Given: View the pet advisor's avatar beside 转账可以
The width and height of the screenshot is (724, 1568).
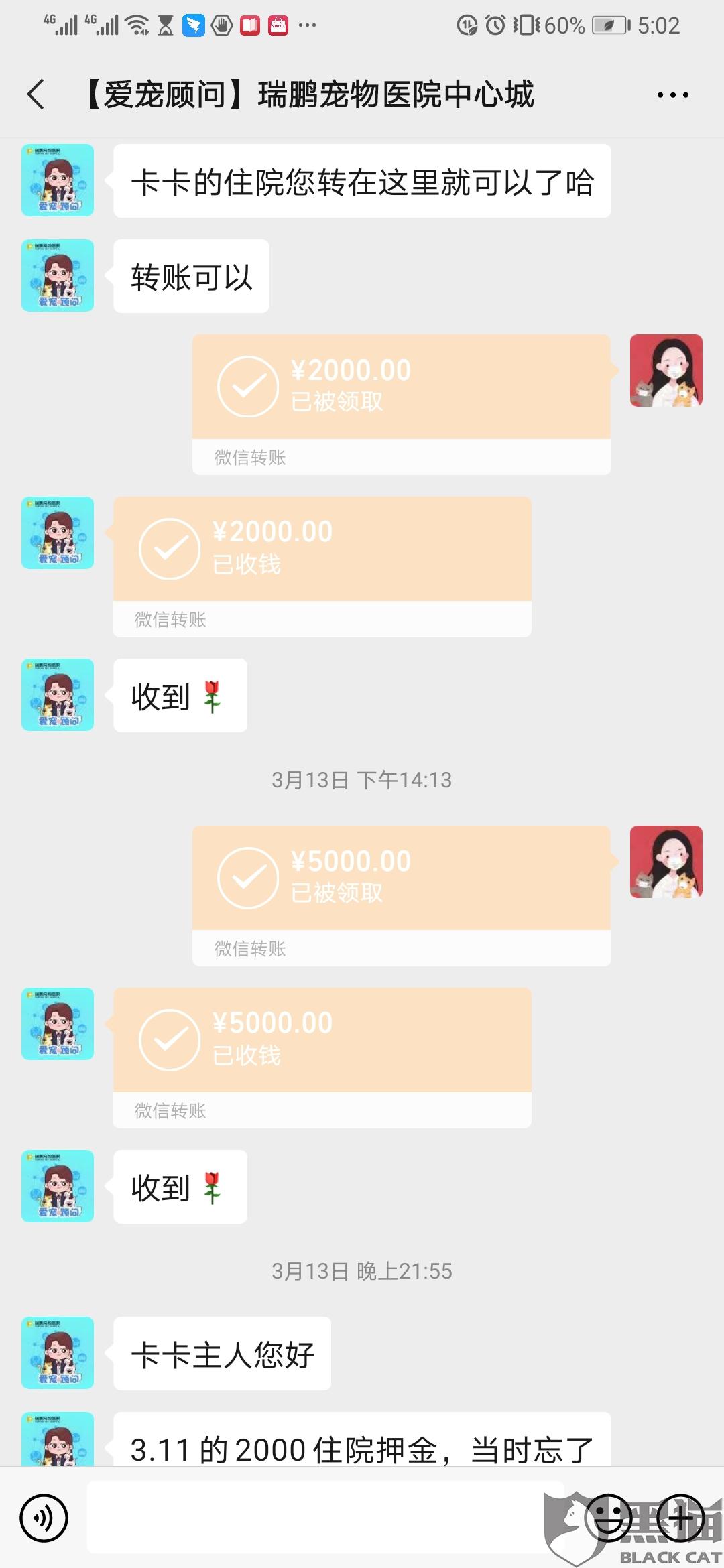Looking at the screenshot, I should pos(58,275).
